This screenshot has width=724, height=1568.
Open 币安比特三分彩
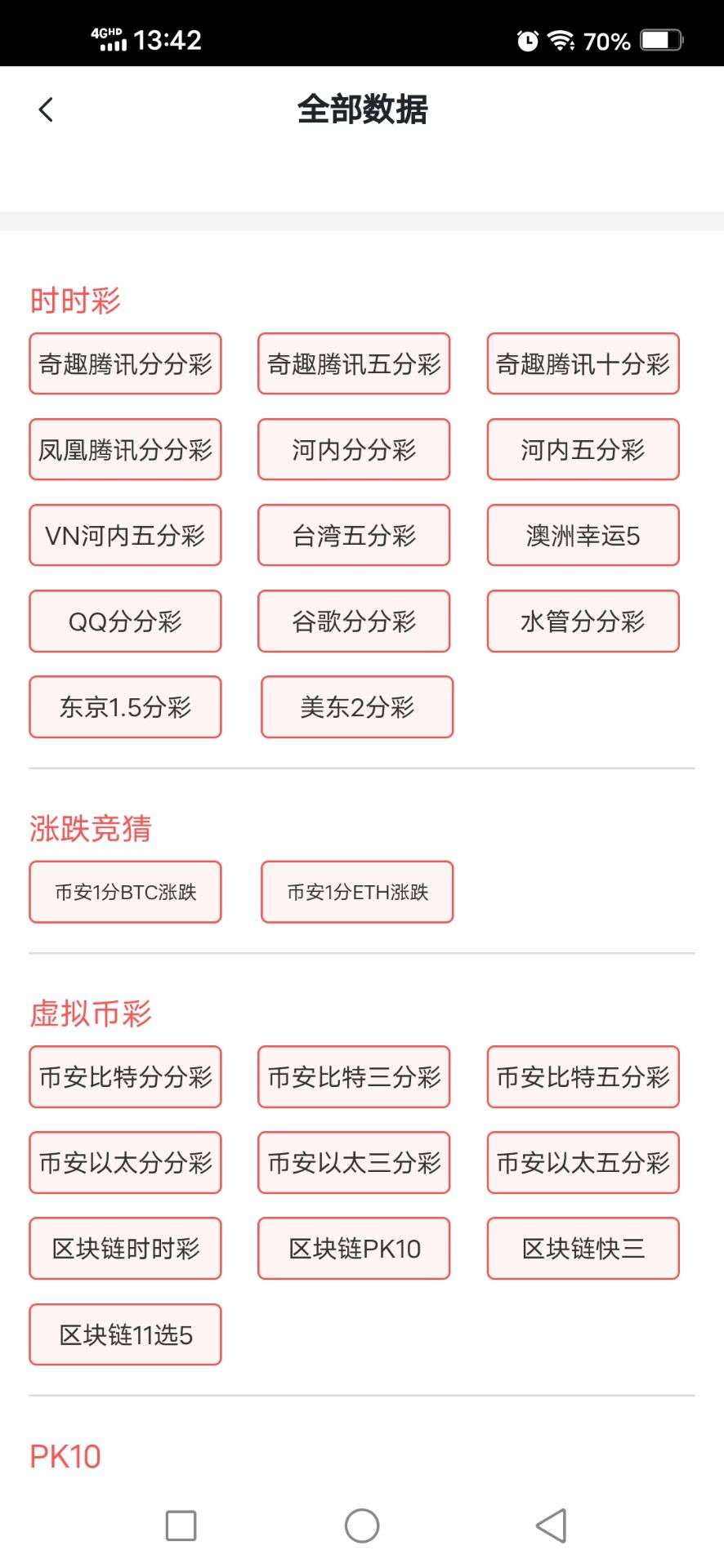pos(354,1076)
